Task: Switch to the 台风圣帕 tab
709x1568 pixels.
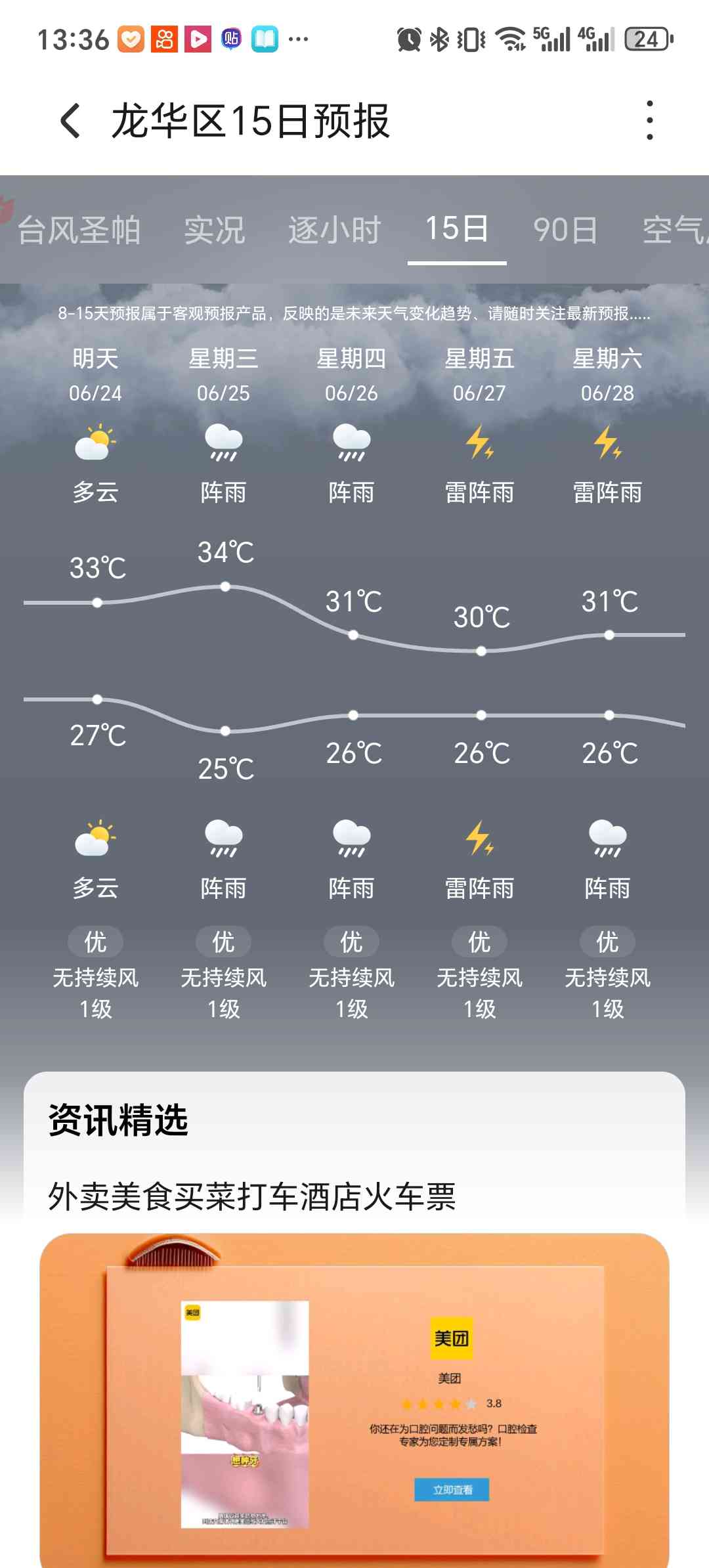Action: point(79,230)
